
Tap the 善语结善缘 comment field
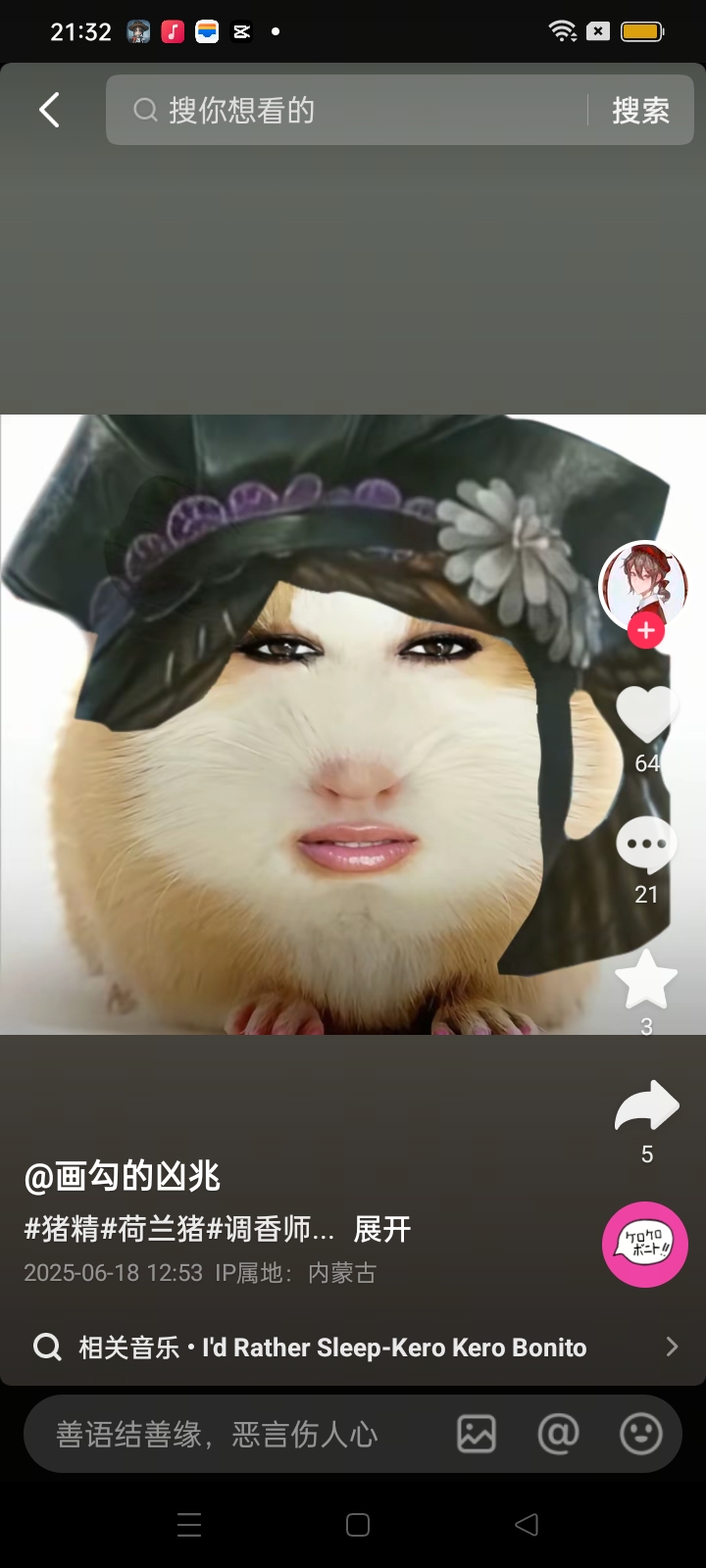226,1435
